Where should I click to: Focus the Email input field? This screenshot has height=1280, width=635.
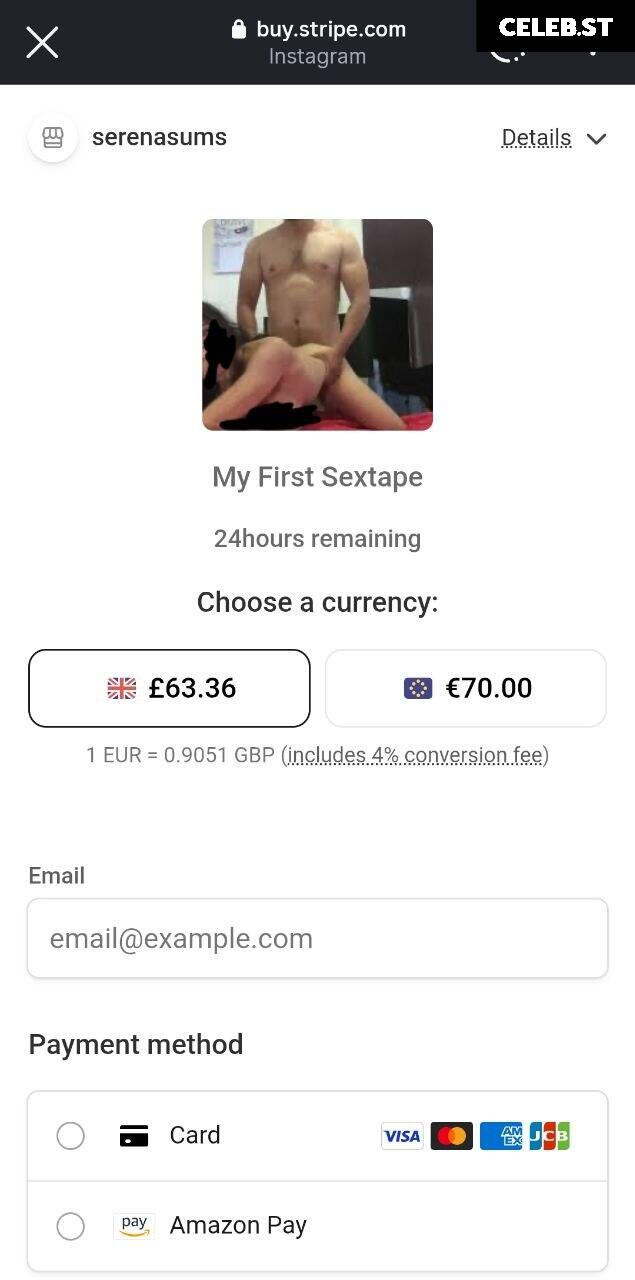[317, 938]
